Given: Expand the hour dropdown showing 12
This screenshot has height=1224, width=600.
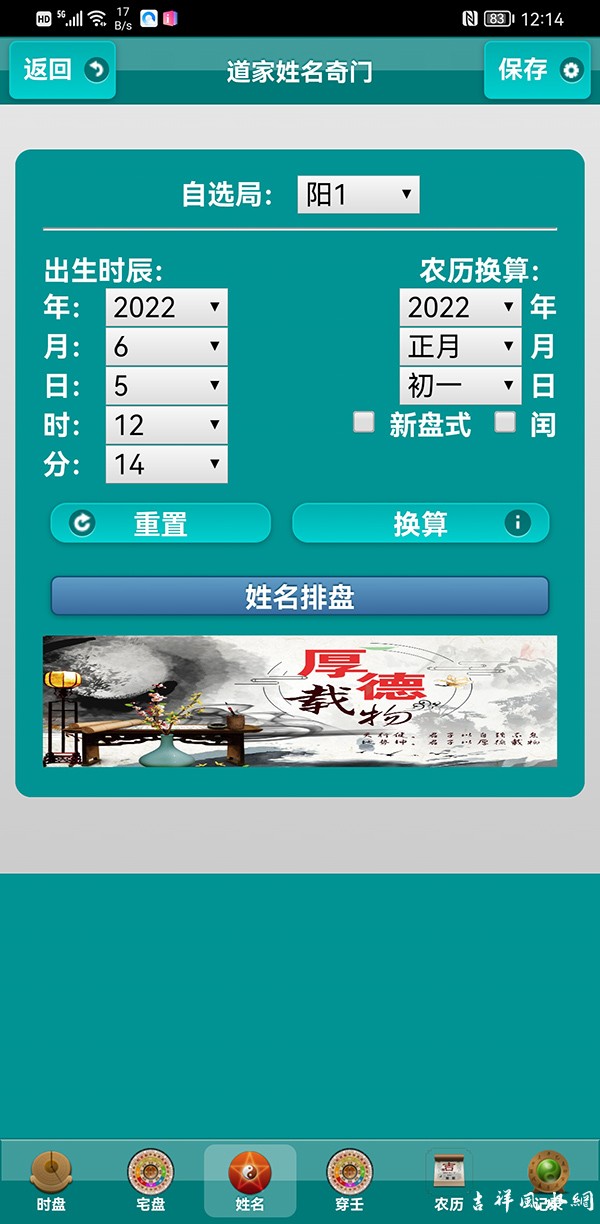Looking at the screenshot, I should pos(166,425).
